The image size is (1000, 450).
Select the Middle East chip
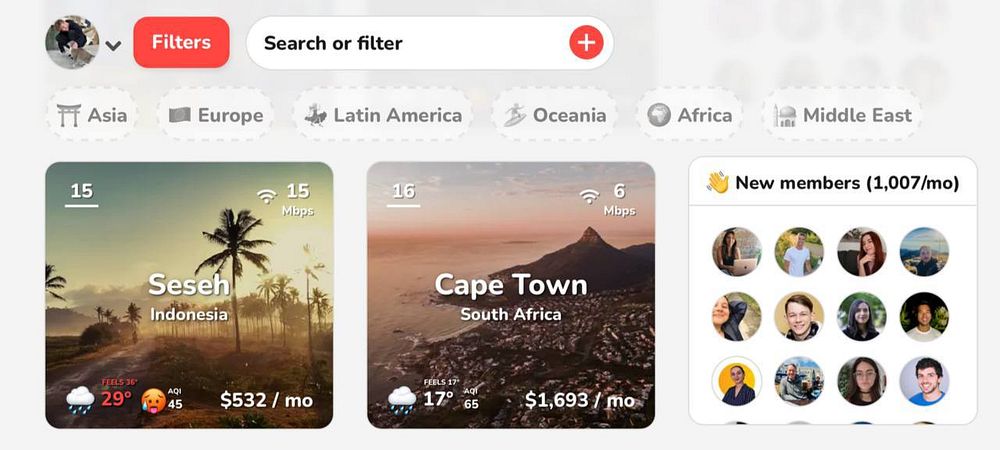pos(842,115)
